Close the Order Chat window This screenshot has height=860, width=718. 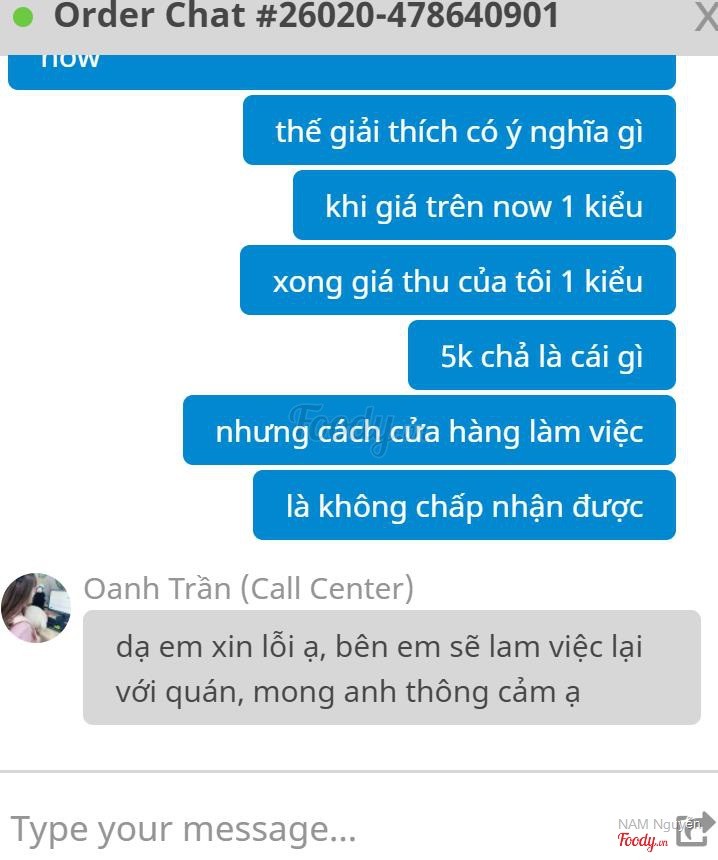(705, 18)
